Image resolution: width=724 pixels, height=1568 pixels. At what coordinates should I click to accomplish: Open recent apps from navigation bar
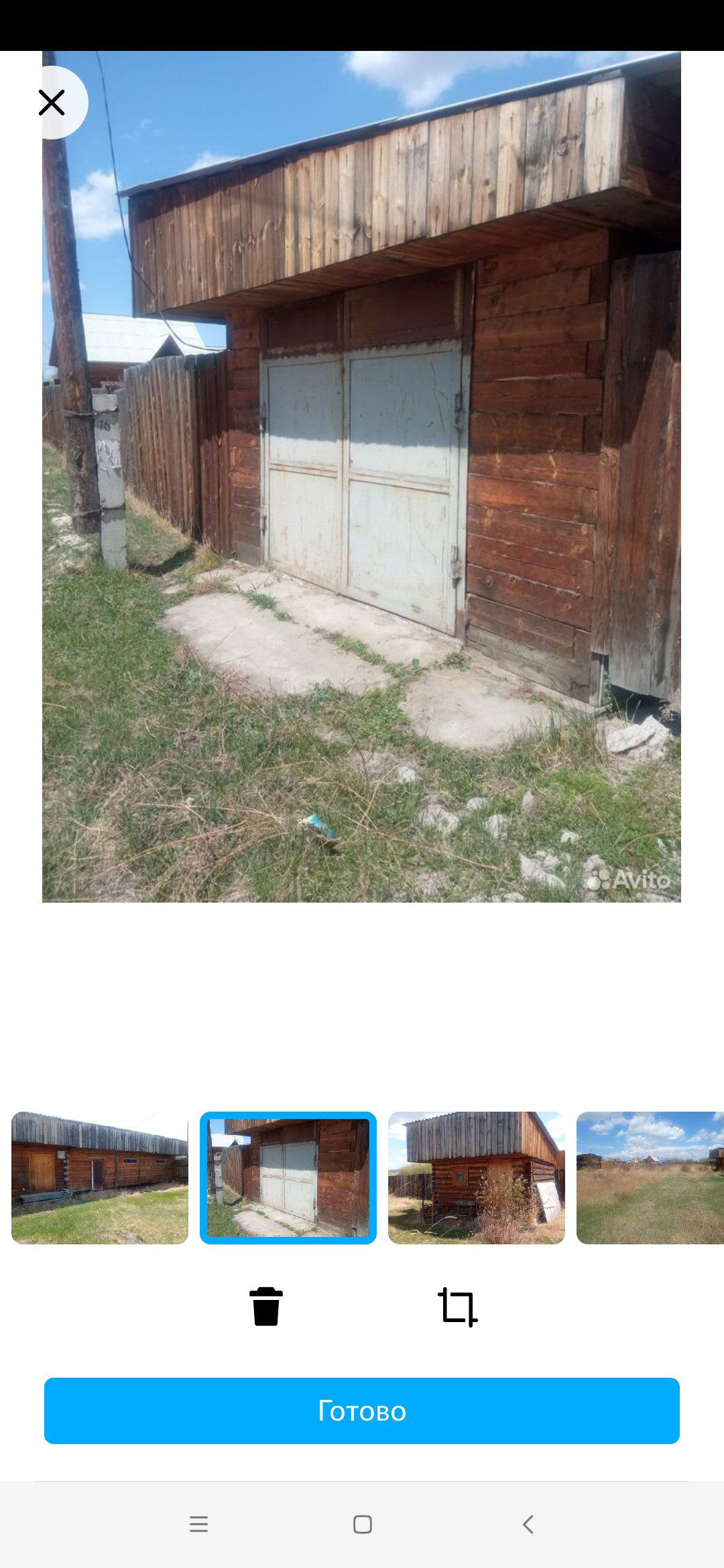click(198, 1524)
